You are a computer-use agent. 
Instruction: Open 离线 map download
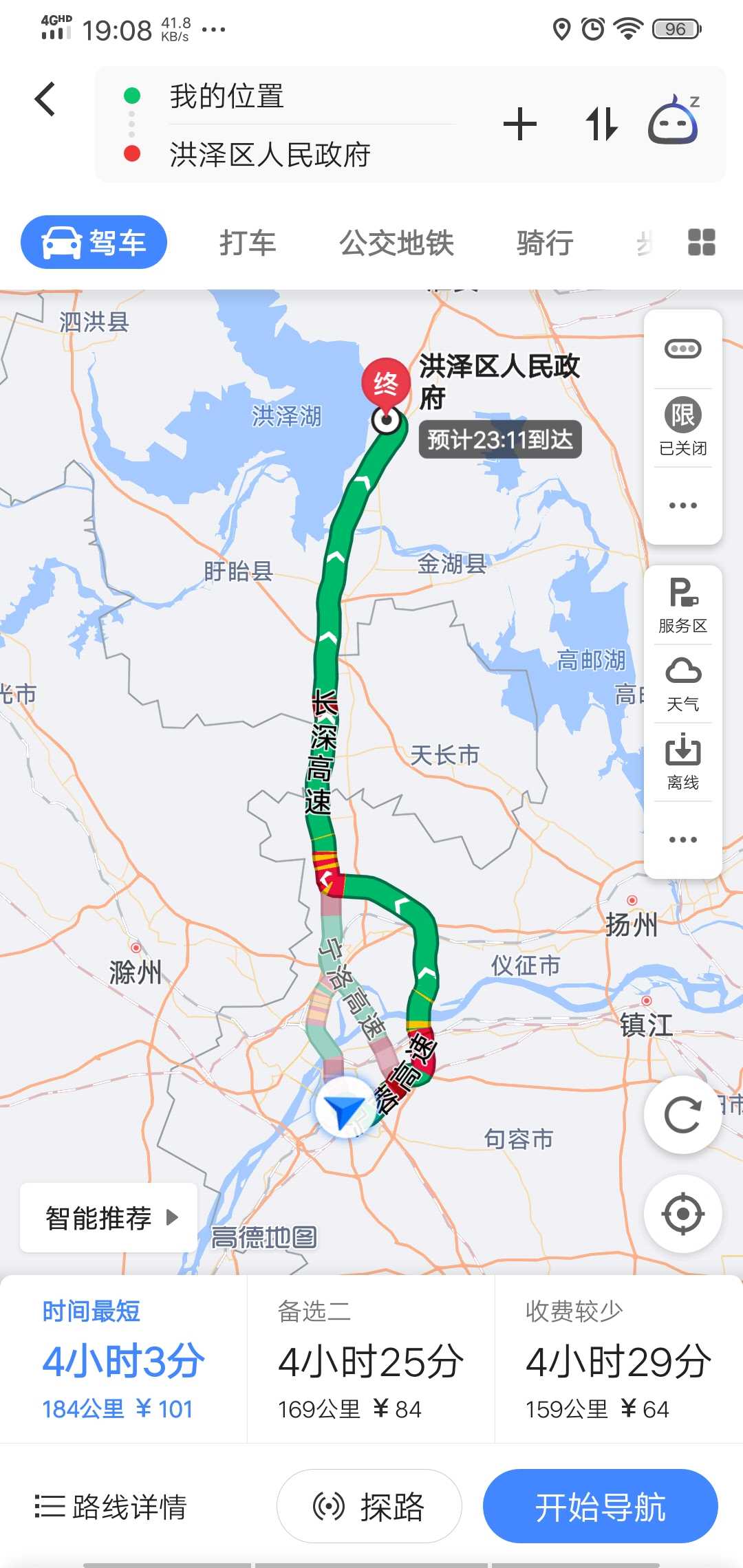683,762
